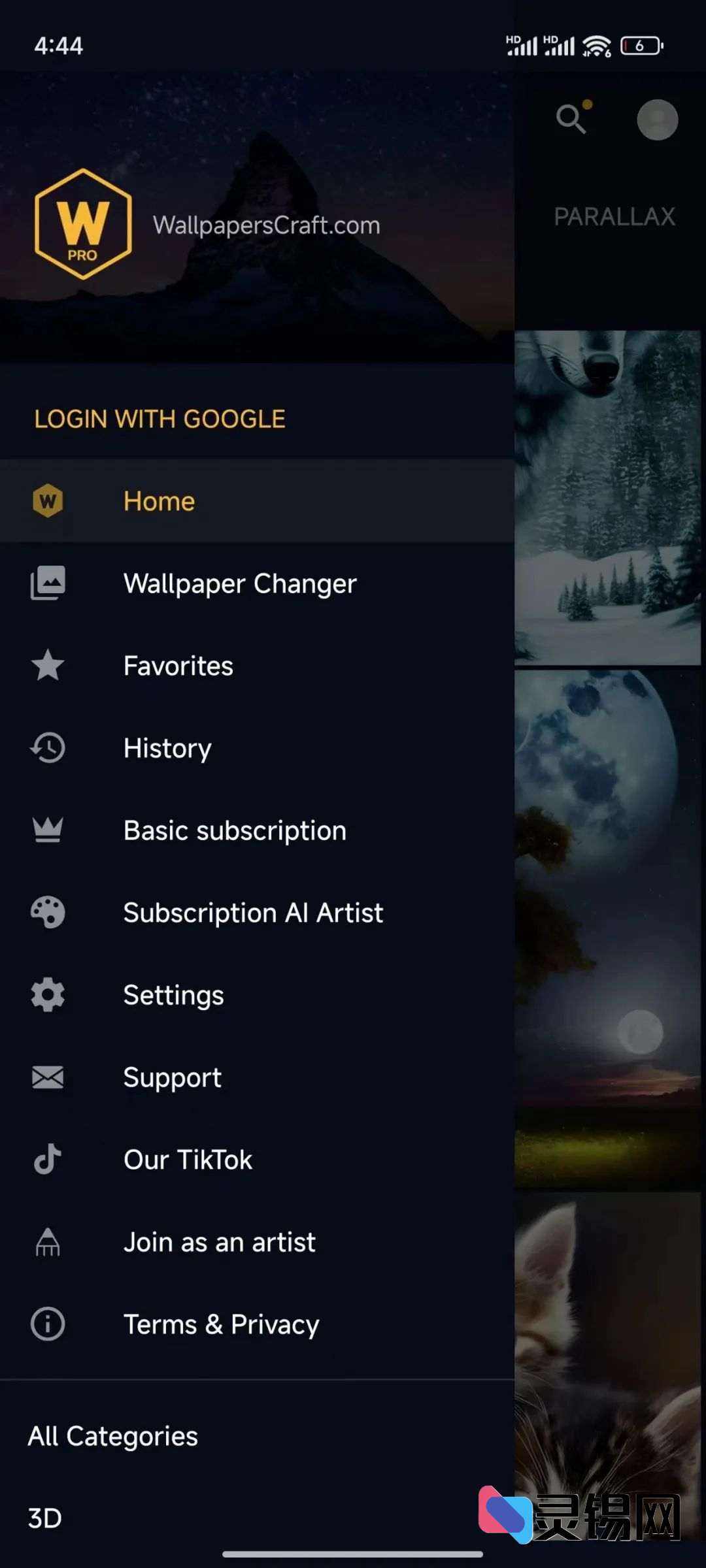Open the 3D category
Viewport: 706px width, 1568px height.
[x=43, y=1518]
